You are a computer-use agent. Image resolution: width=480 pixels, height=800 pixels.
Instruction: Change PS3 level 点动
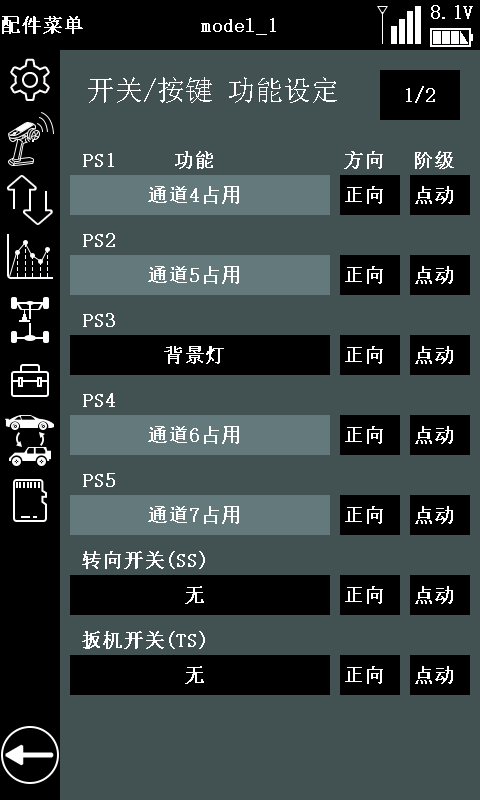(x=440, y=355)
